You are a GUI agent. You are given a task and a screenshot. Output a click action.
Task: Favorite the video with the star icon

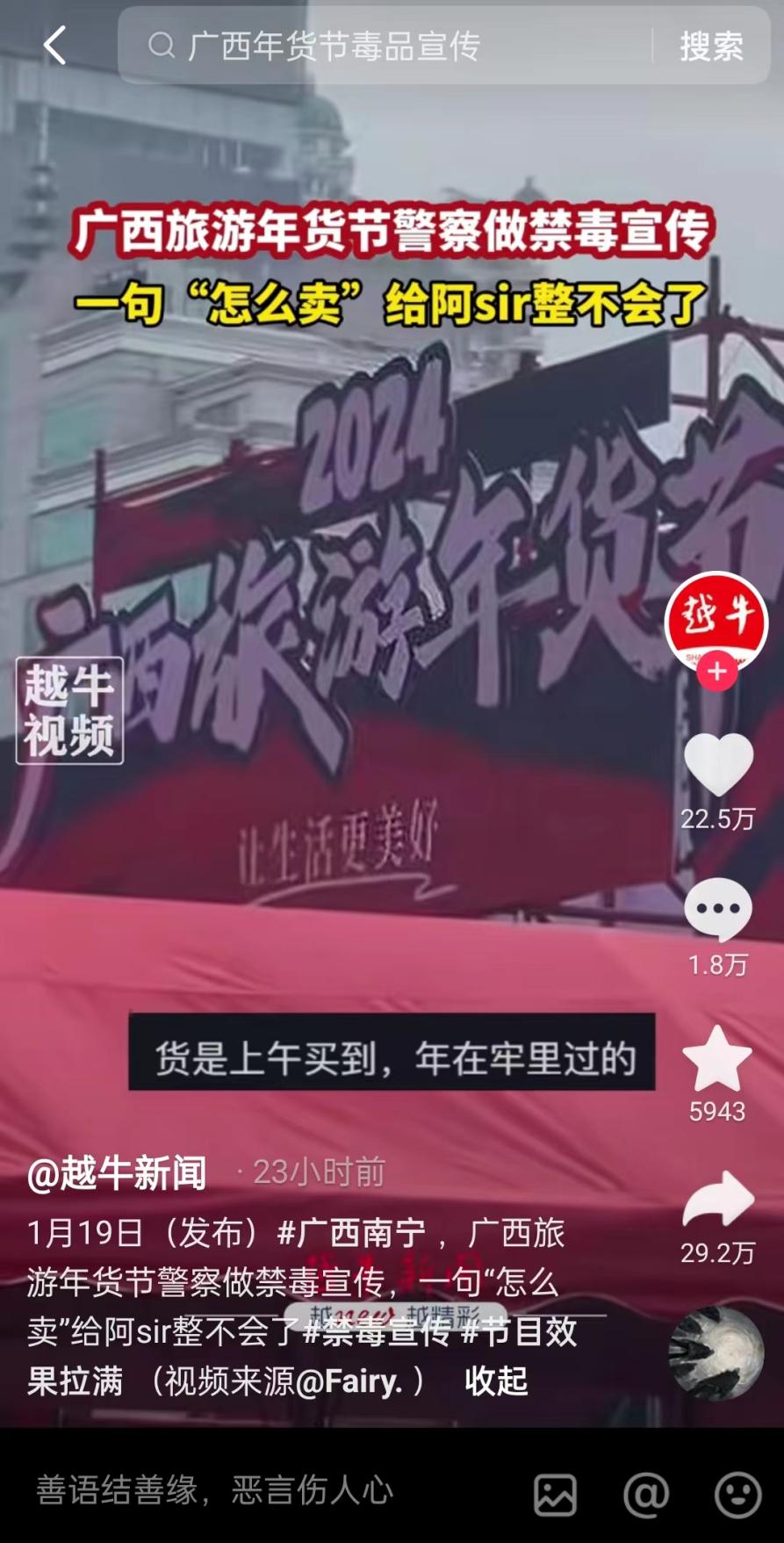click(x=717, y=1058)
